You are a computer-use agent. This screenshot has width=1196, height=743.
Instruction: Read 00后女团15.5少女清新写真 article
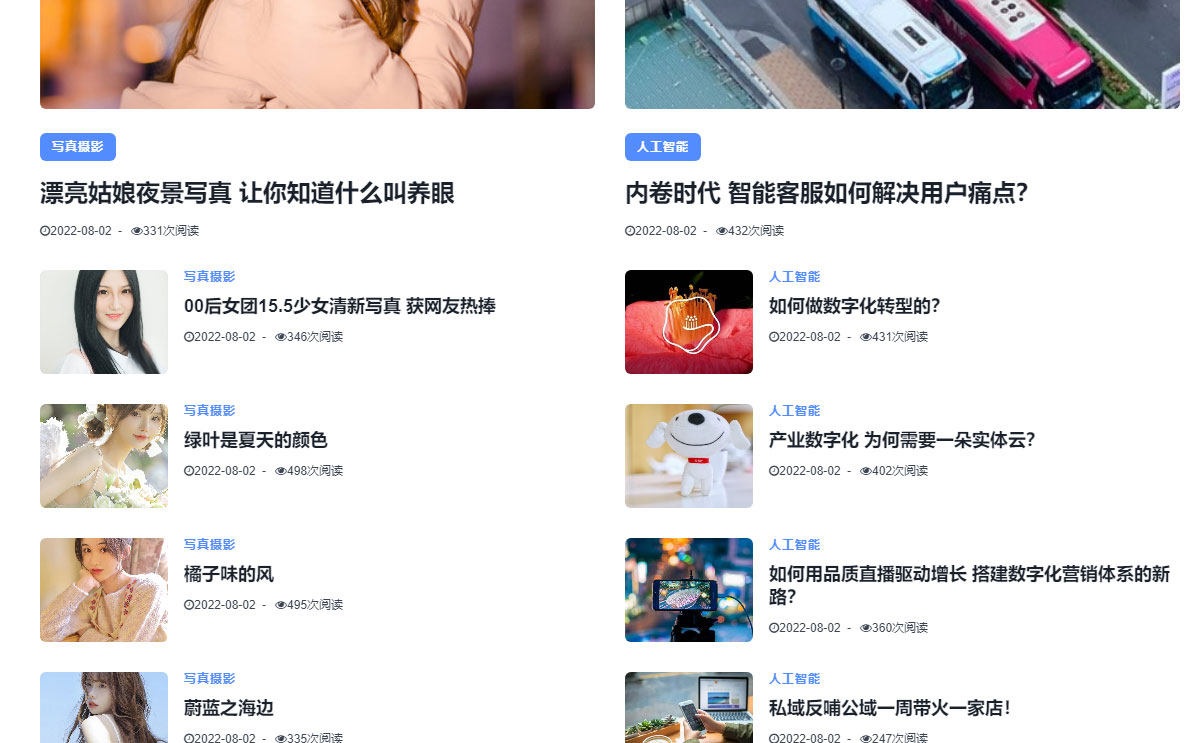tap(339, 306)
